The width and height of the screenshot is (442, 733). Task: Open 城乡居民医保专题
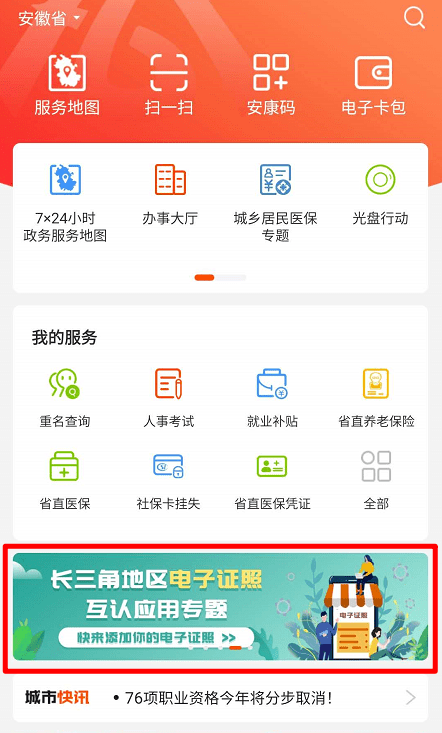click(275, 203)
